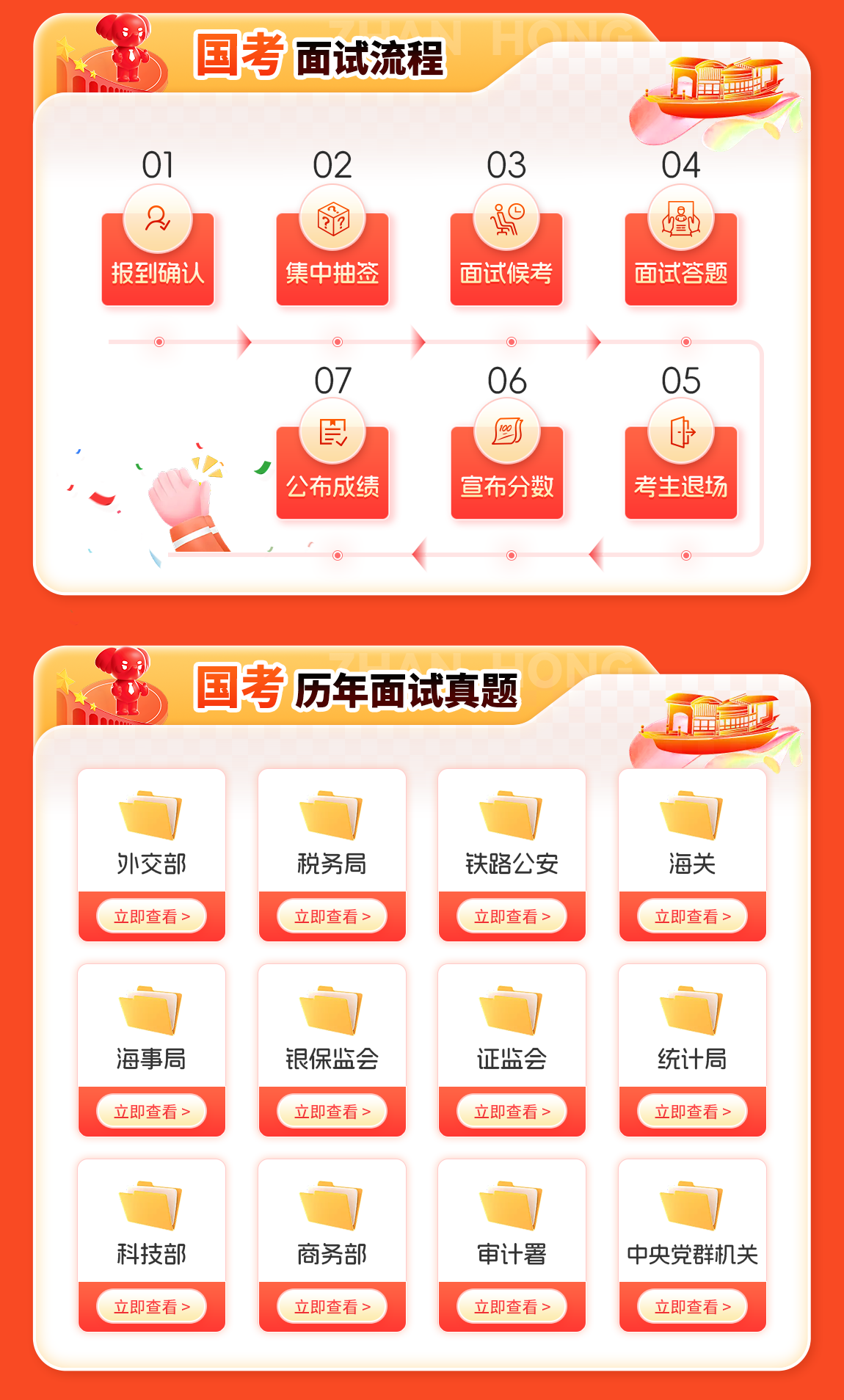The width and height of the screenshot is (844, 1400).
Task: Tap 立即查看 under 银保监会
Action: pos(332,1112)
